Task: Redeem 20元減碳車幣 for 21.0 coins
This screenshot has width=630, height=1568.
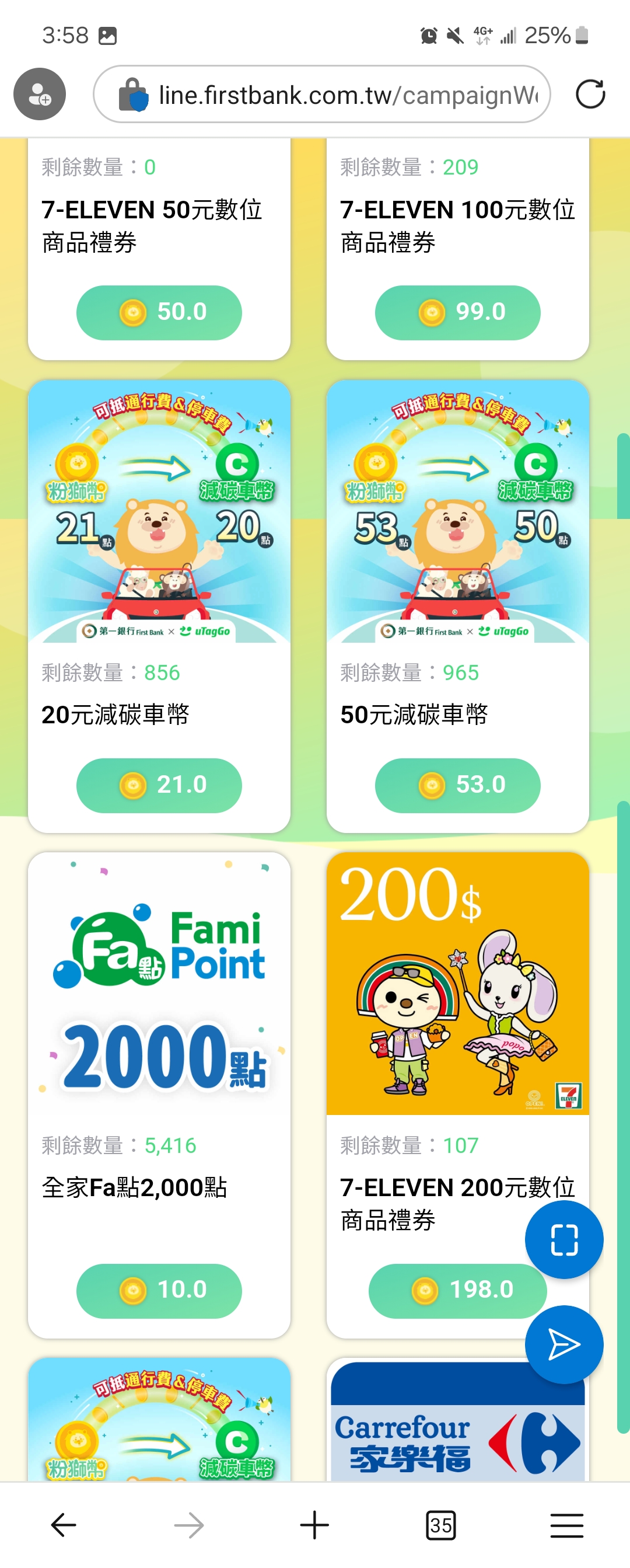Action: 159,785
